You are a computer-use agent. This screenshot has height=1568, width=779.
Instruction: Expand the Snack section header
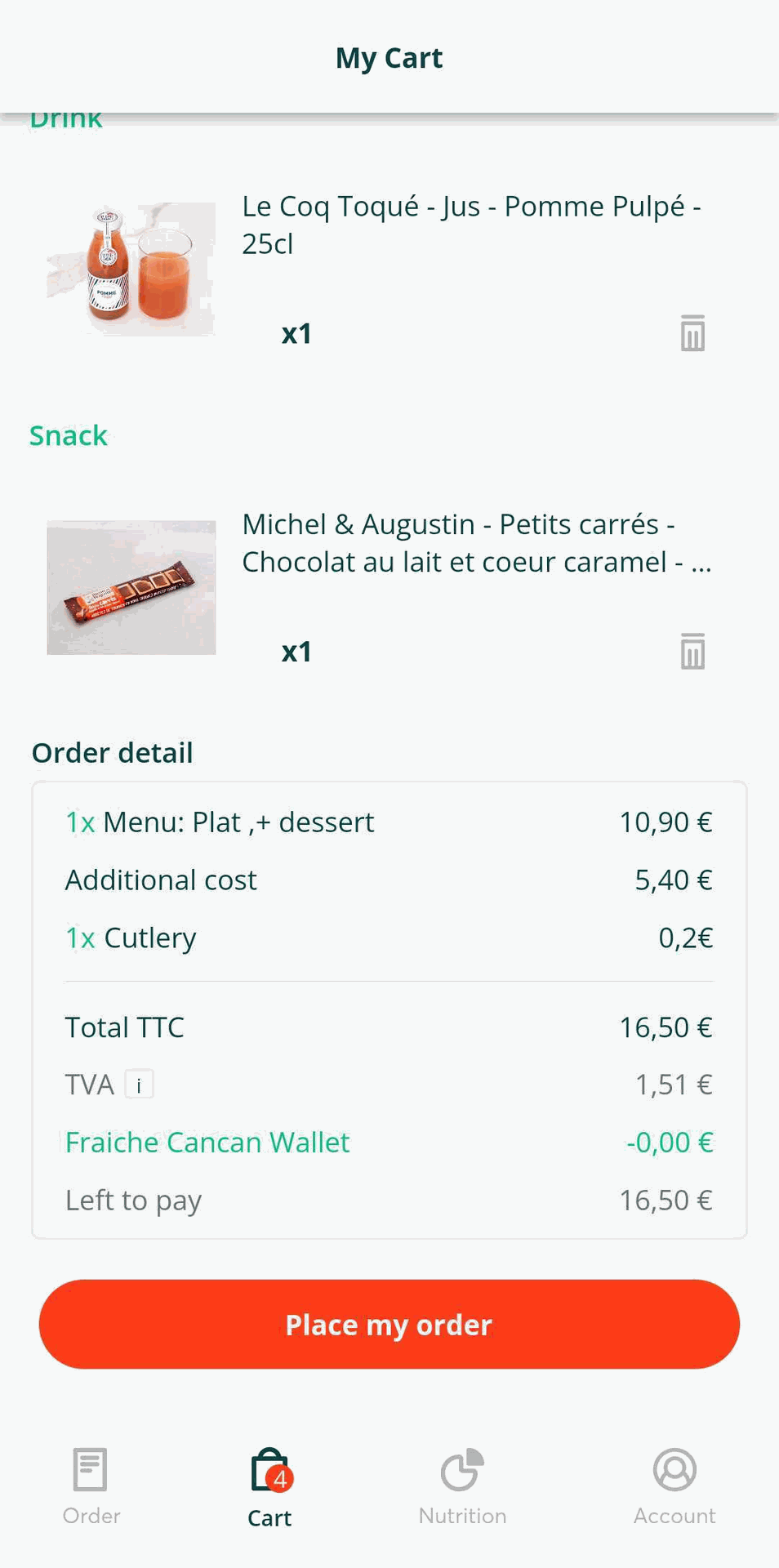[69, 435]
